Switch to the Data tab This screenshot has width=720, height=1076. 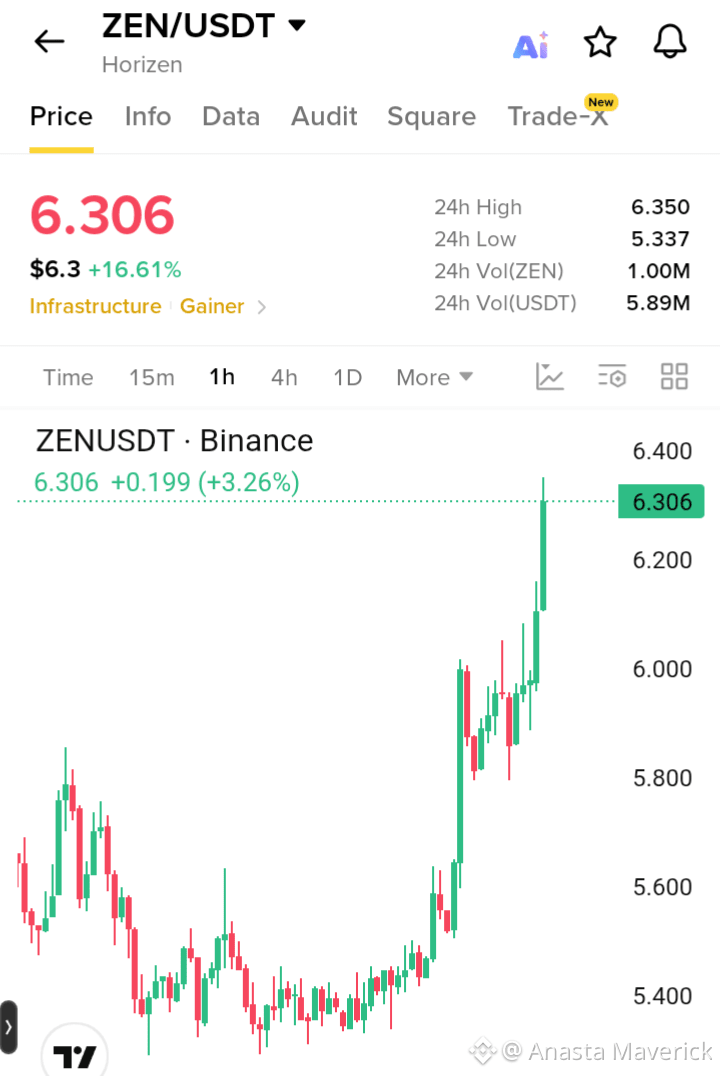click(x=231, y=116)
